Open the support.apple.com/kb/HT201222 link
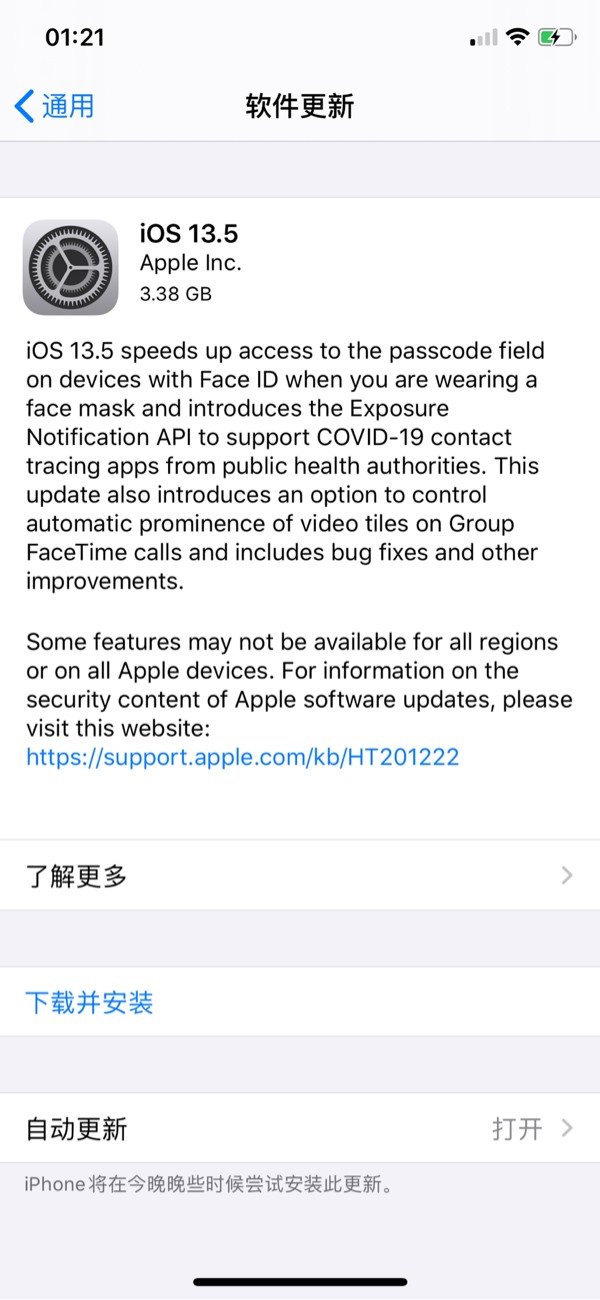600x1300 pixels. point(242,757)
